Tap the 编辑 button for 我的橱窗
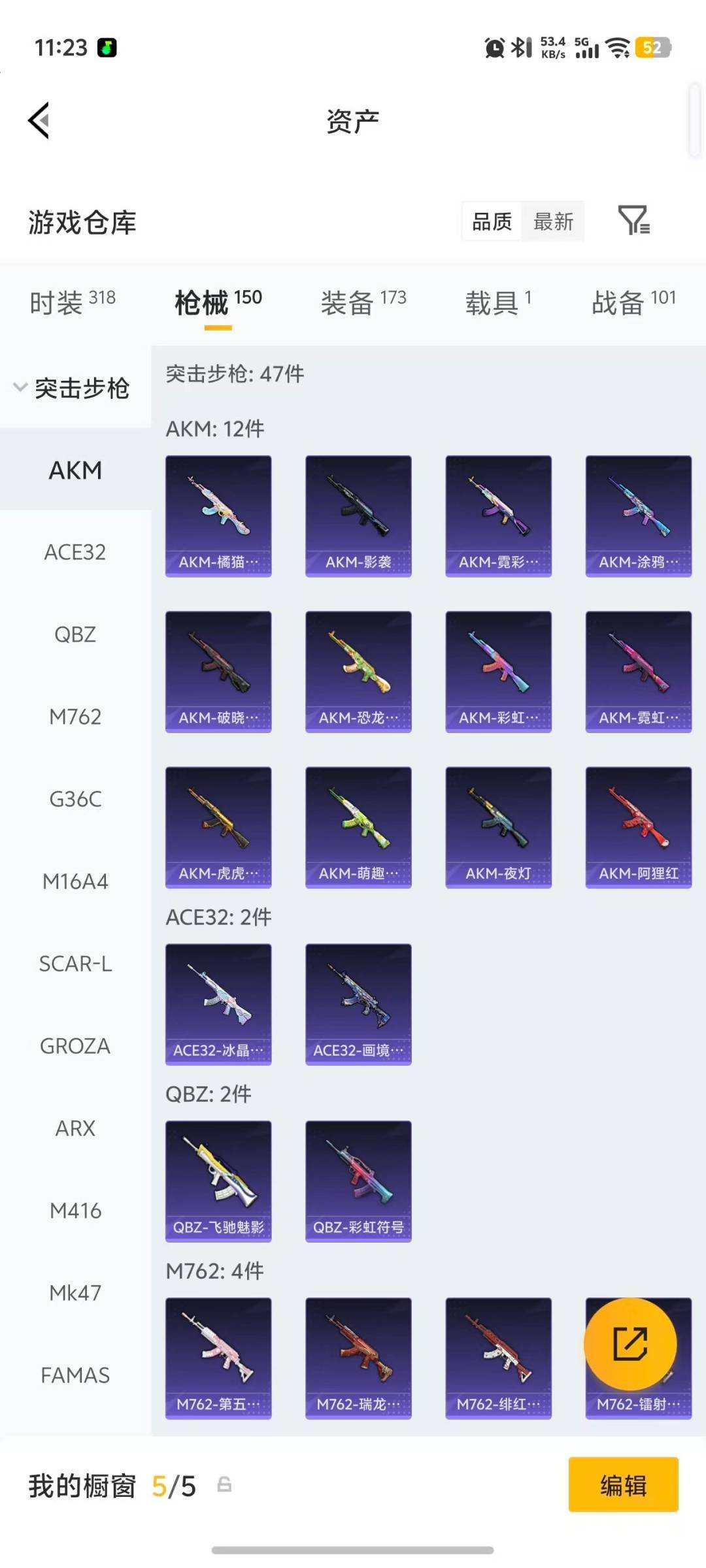 click(623, 1485)
